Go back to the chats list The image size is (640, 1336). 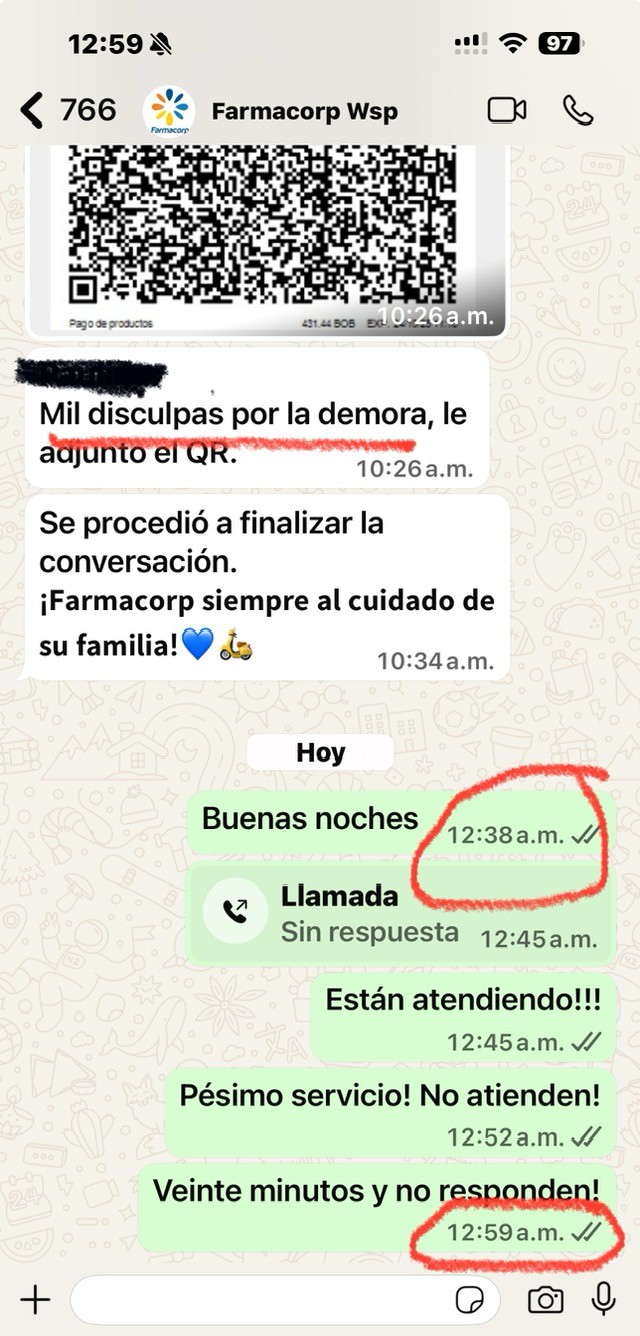coord(33,110)
